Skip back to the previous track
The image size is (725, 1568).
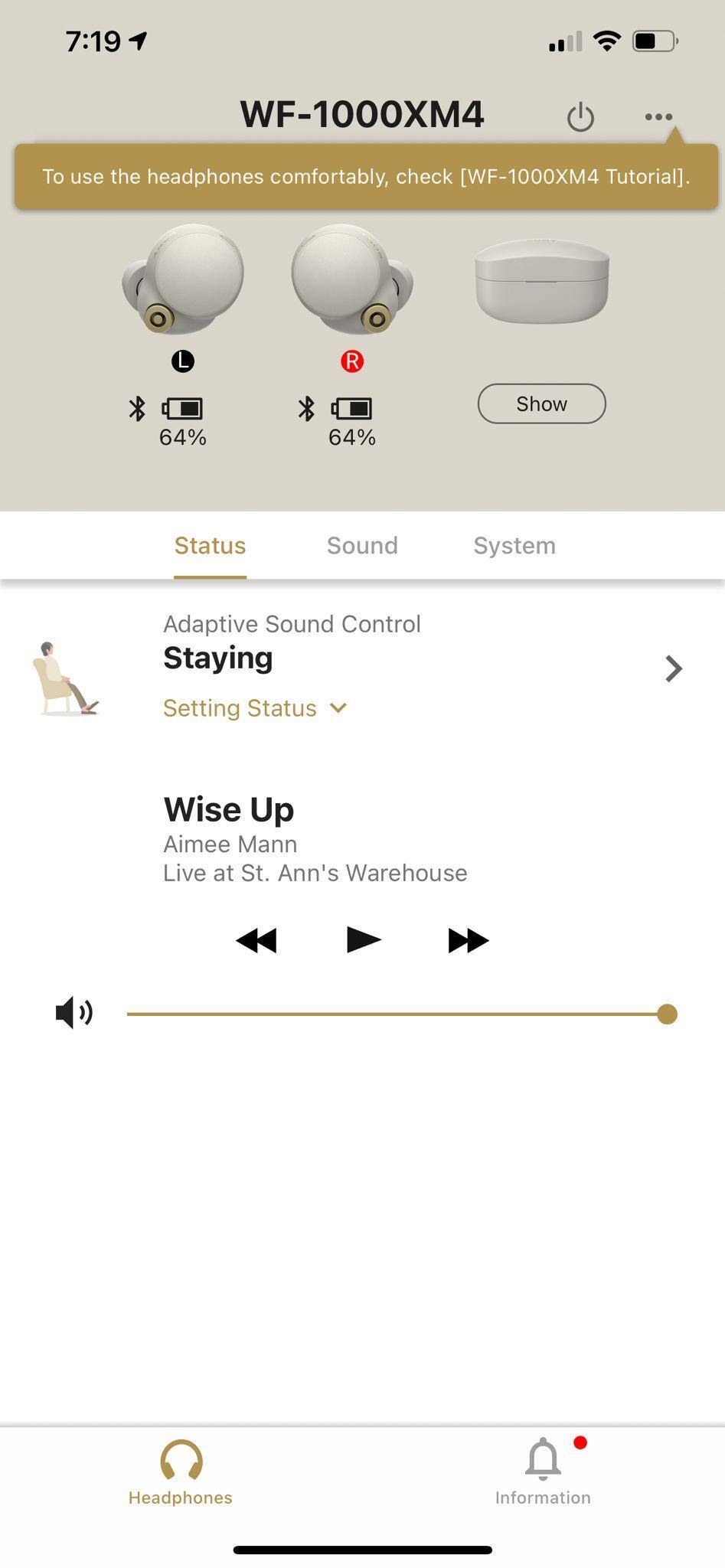(256, 940)
